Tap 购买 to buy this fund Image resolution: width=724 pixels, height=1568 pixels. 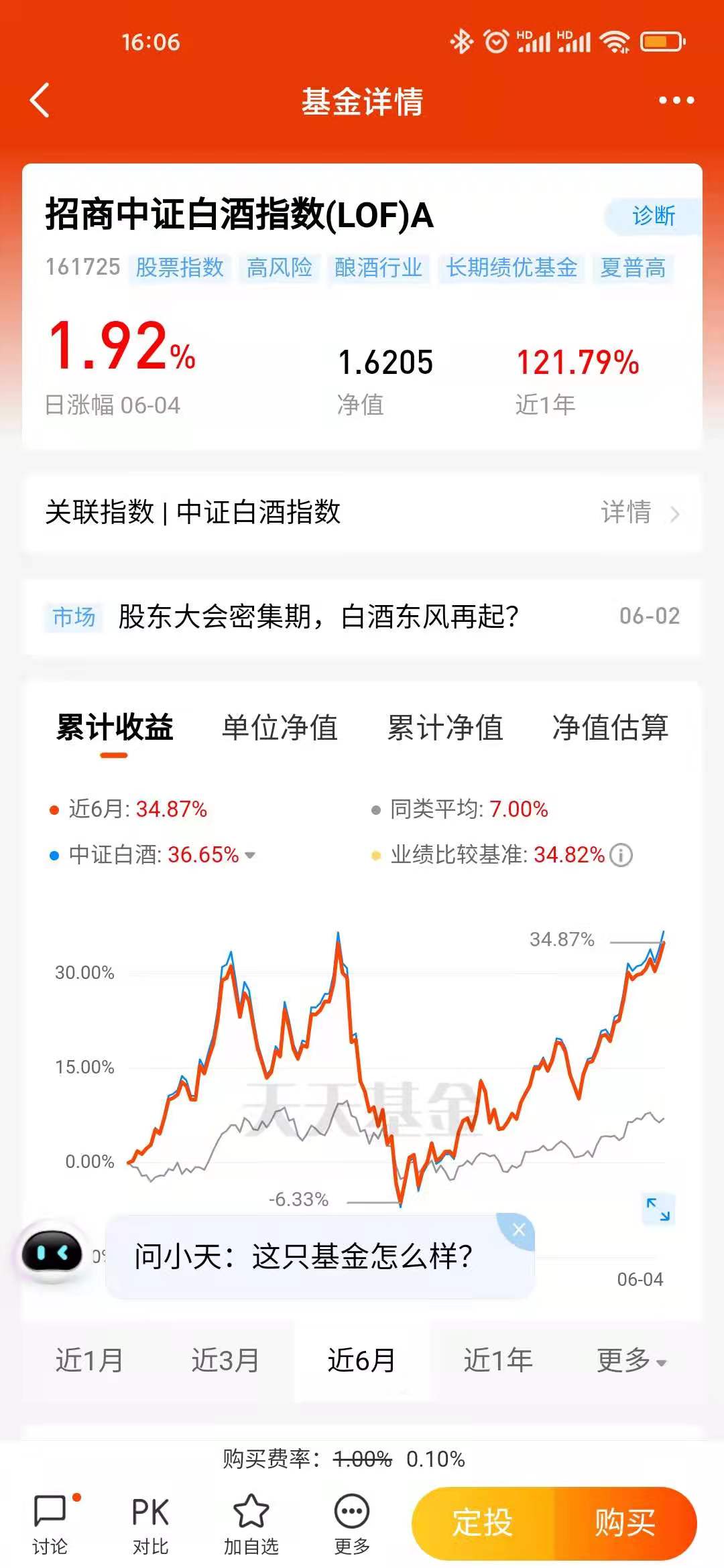tap(625, 1522)
